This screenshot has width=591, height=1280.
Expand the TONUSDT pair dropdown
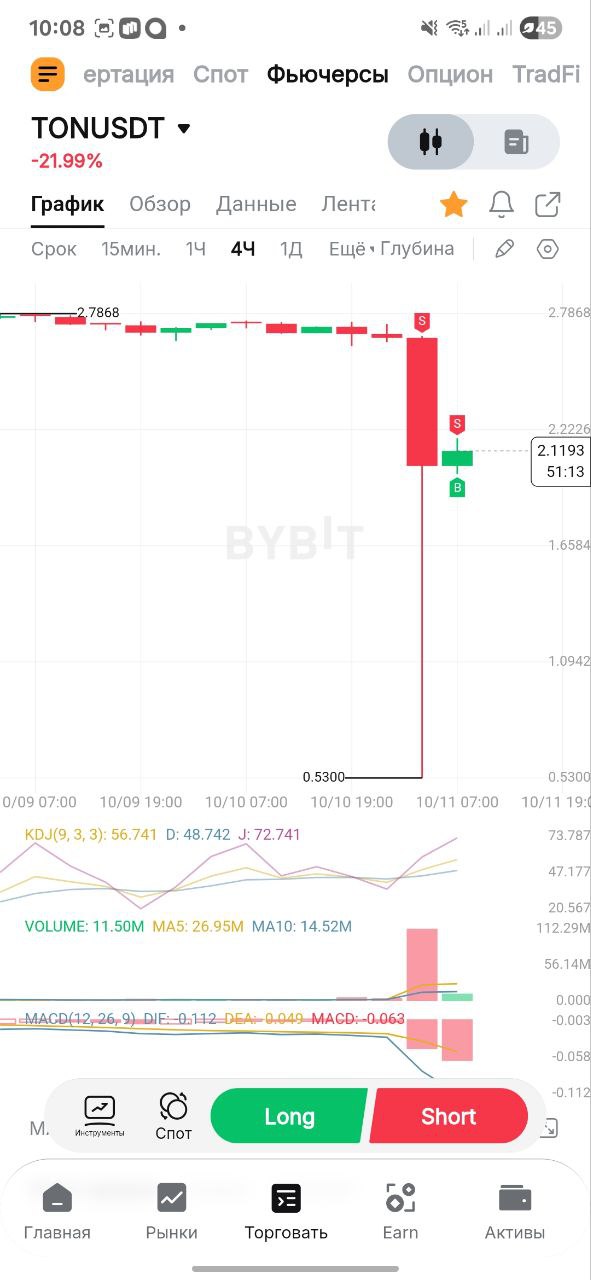(x=183, y=128)
